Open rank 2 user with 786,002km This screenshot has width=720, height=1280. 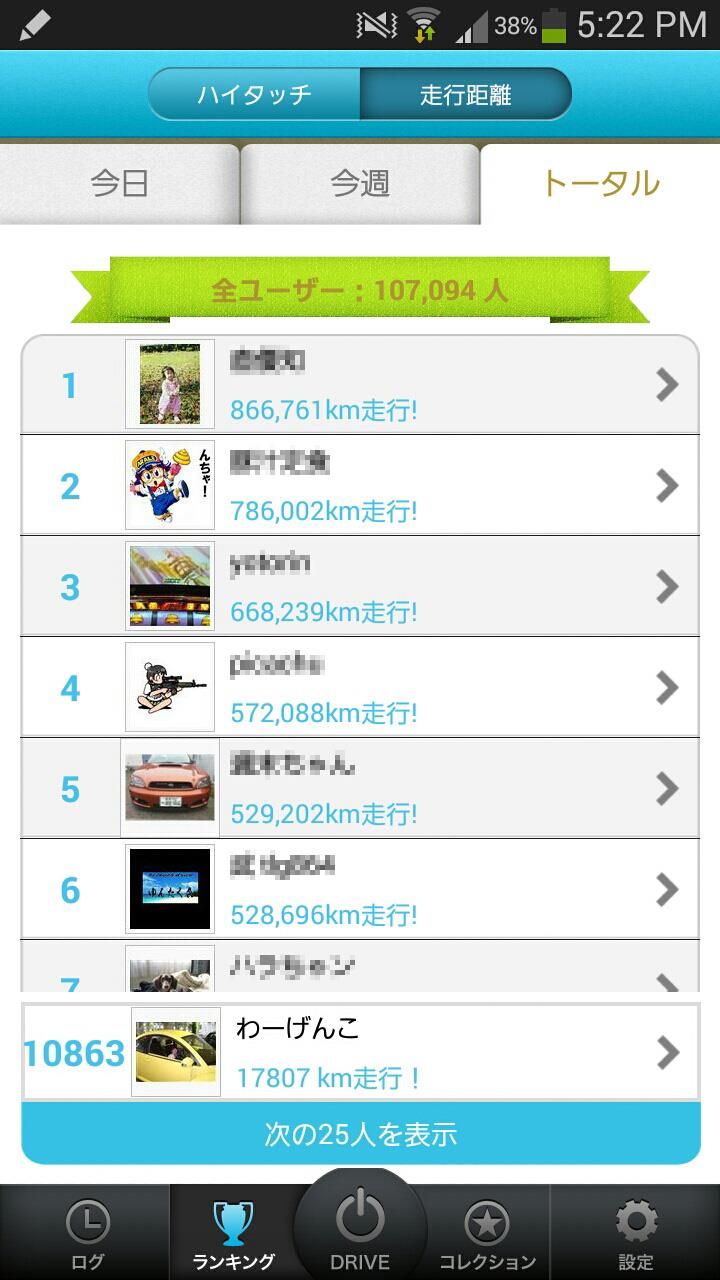[x=360, y=486]
